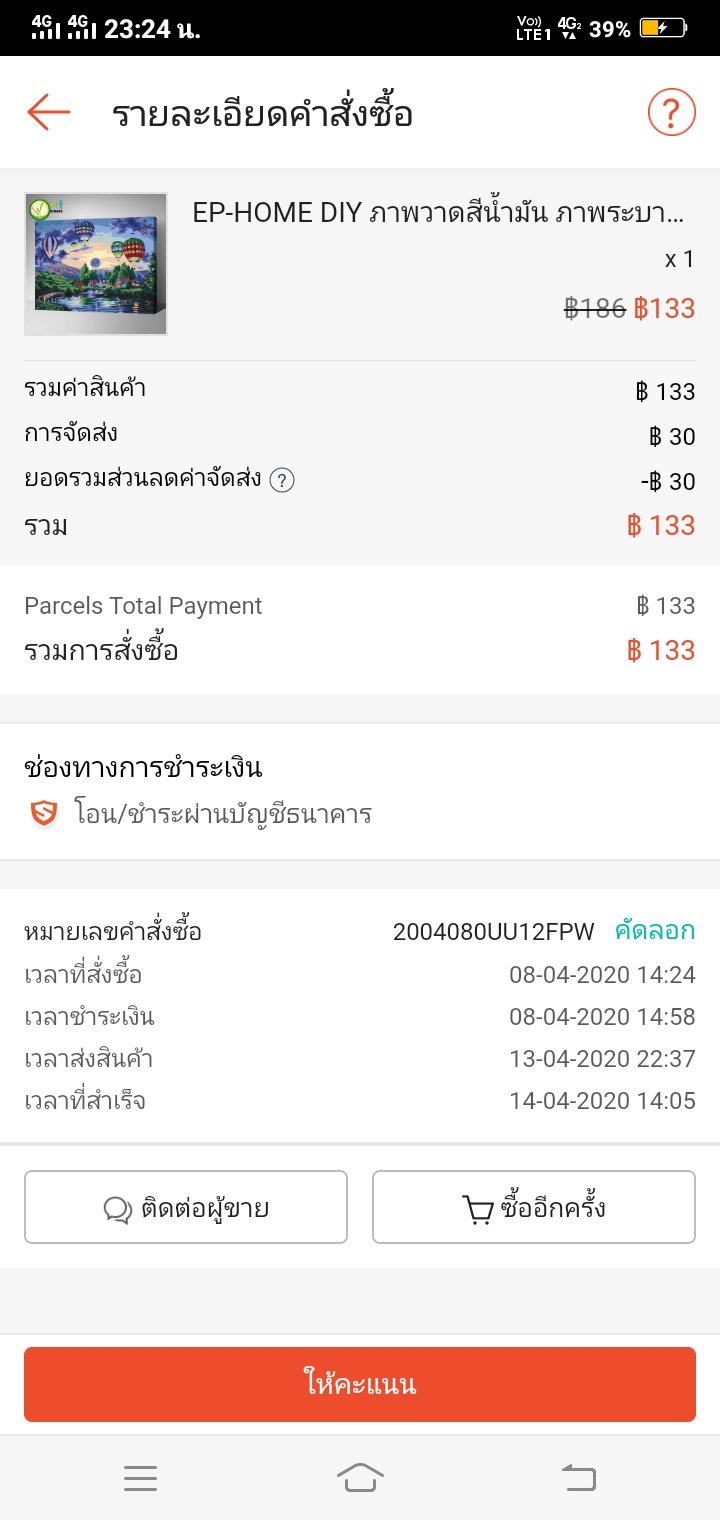This screenshot has width=720, height=1520.
Task: Go back using the arrow icon
Action: point(48,113)
